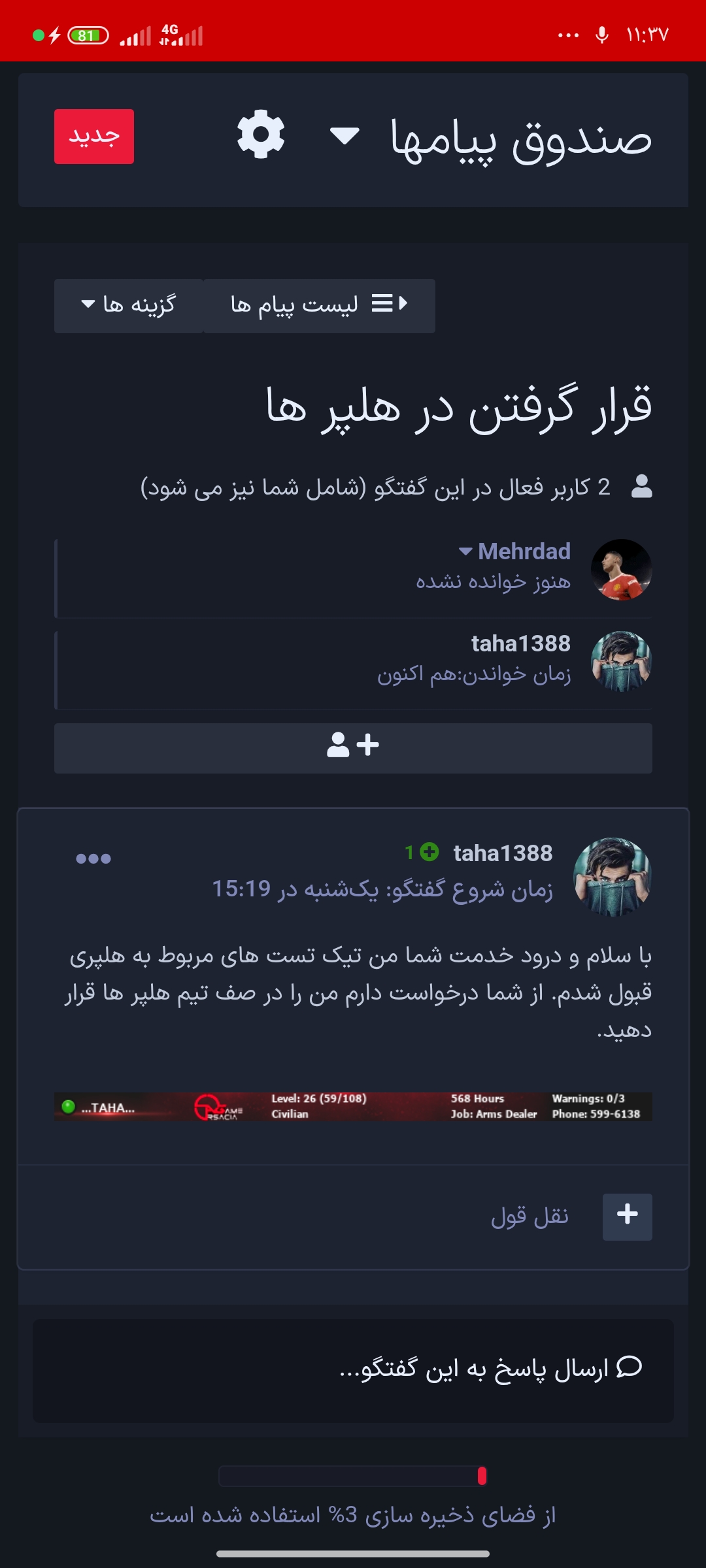Open taha1388's avatar in the message
706x1568 pixels.
613,877
